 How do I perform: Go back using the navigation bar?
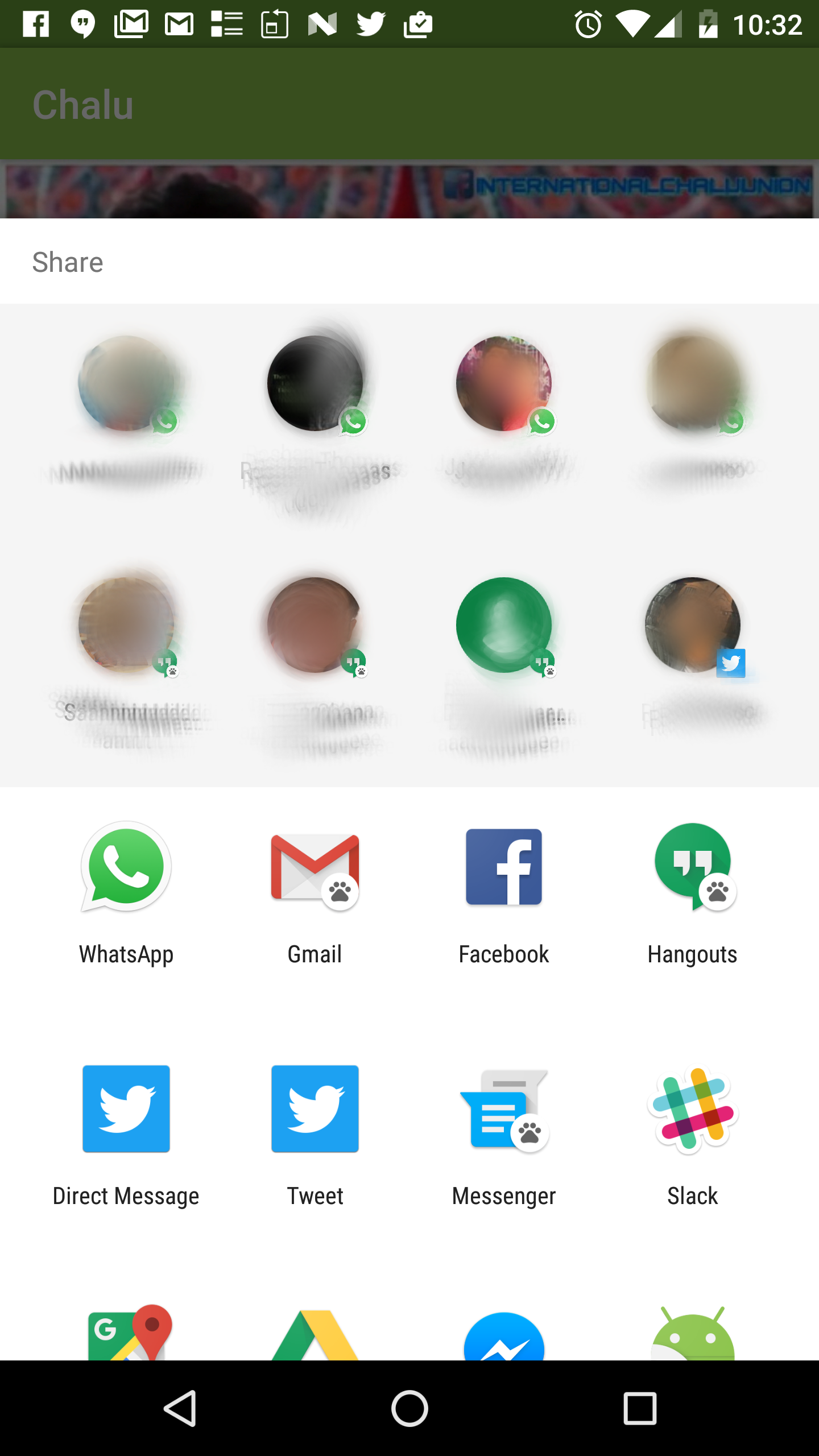180,1408
